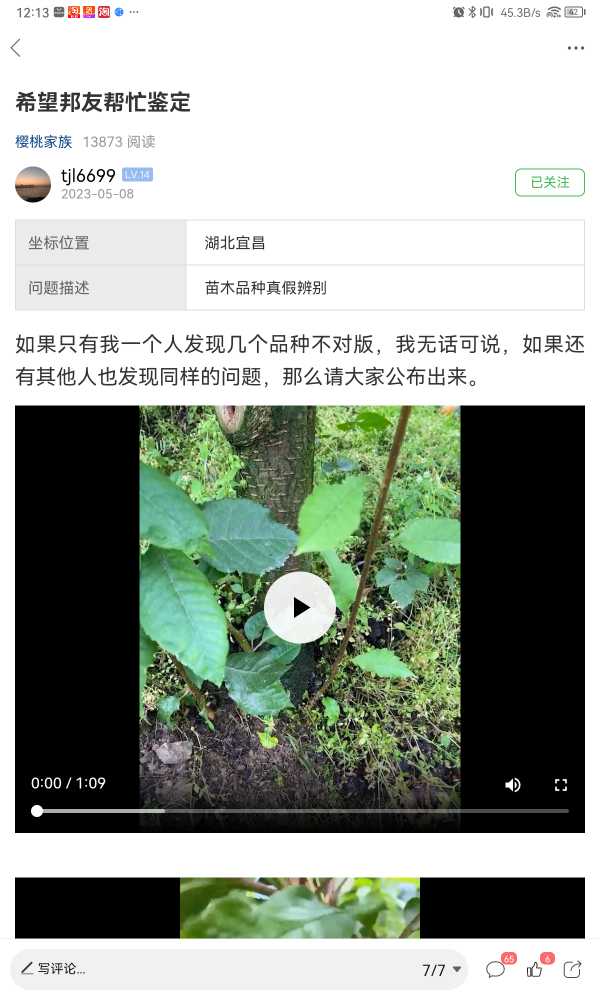Seek using the video progress bar
The height and width of the screenshot is (1000, 600).
click(x=300, y=811)
